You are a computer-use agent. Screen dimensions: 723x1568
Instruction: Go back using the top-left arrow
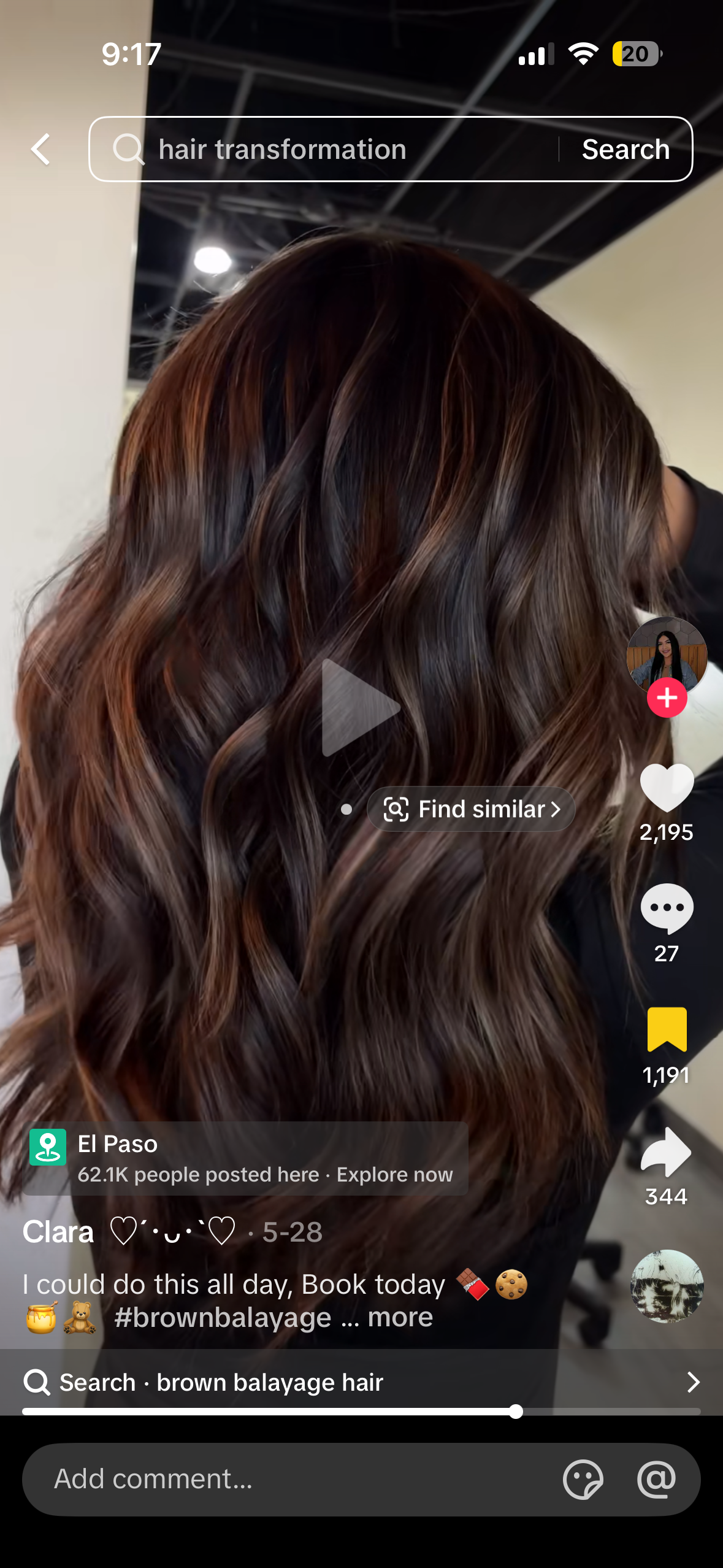pos(41,150)
